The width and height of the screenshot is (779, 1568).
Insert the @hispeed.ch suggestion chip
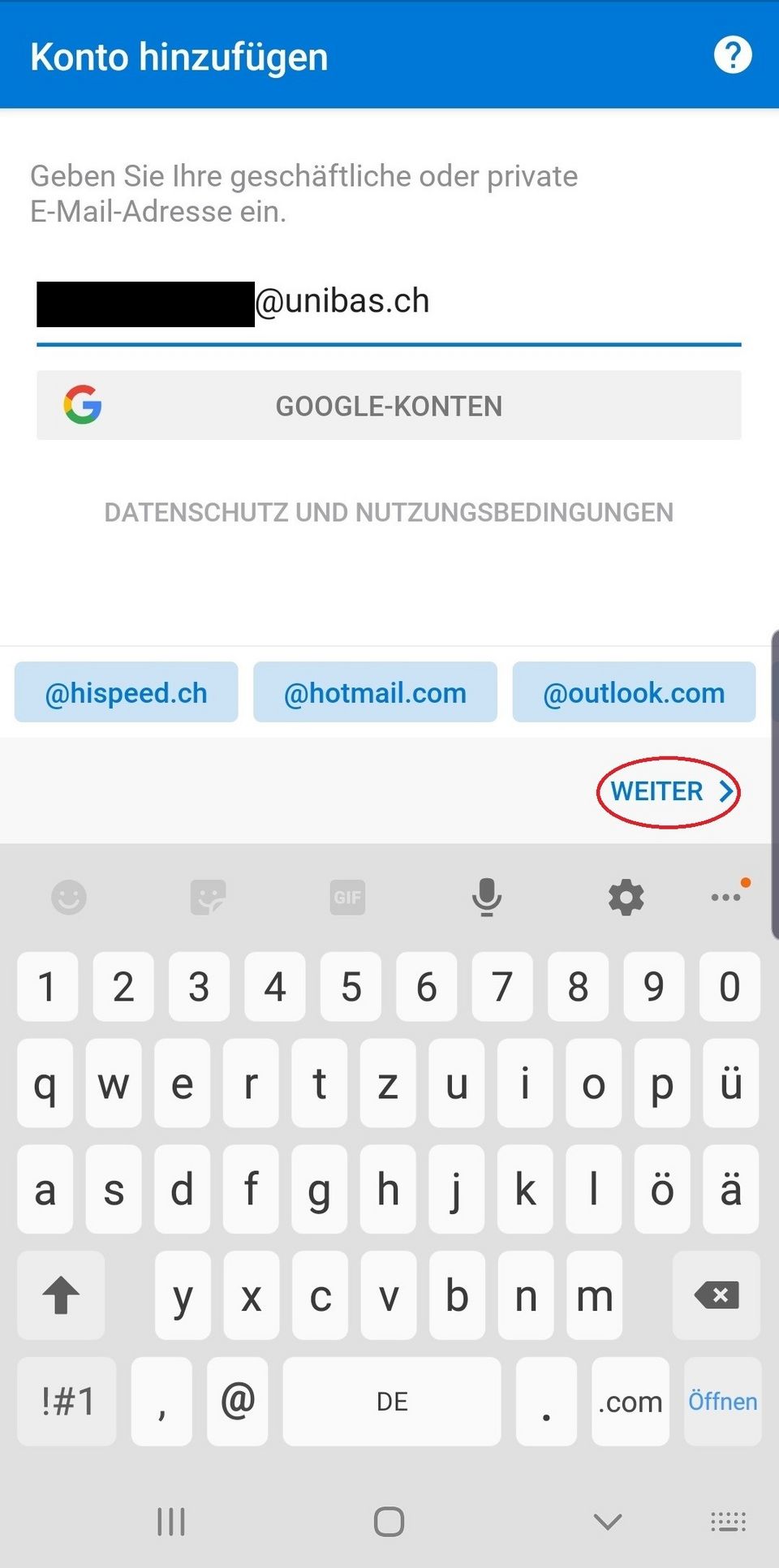tap(127, 693)
